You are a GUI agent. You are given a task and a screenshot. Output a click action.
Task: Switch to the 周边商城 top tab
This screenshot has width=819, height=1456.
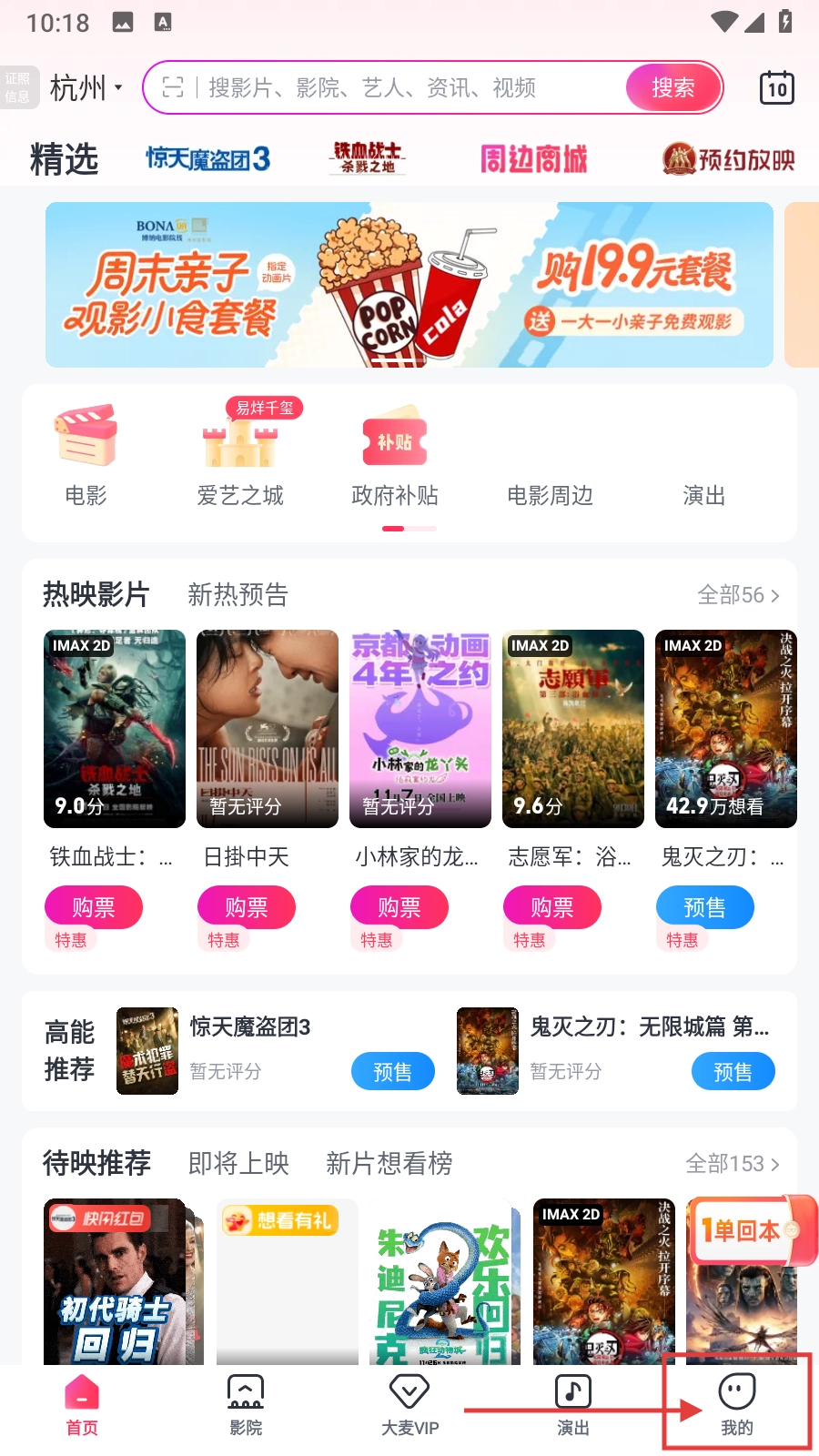click(533, 159)
